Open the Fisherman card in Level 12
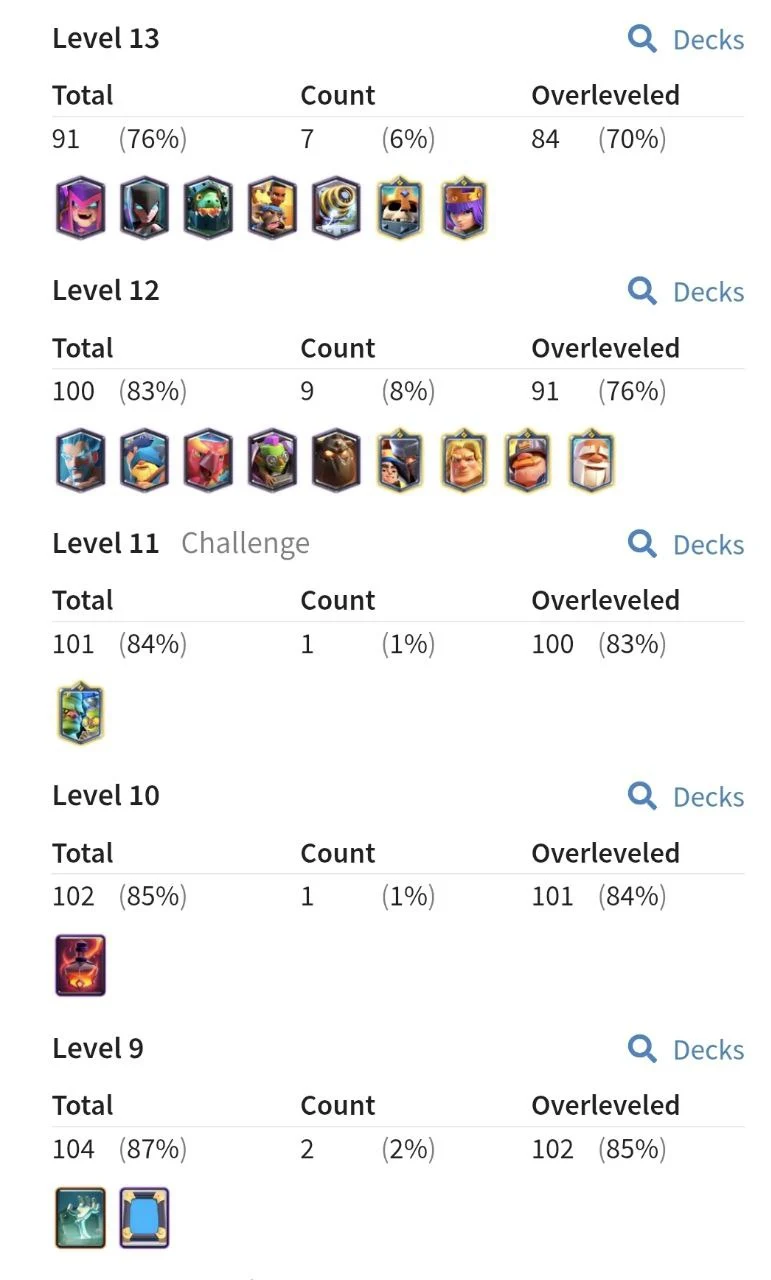The width and height of the screenshot is (771, 1280). pyautogui.click(x=144, y=461)
